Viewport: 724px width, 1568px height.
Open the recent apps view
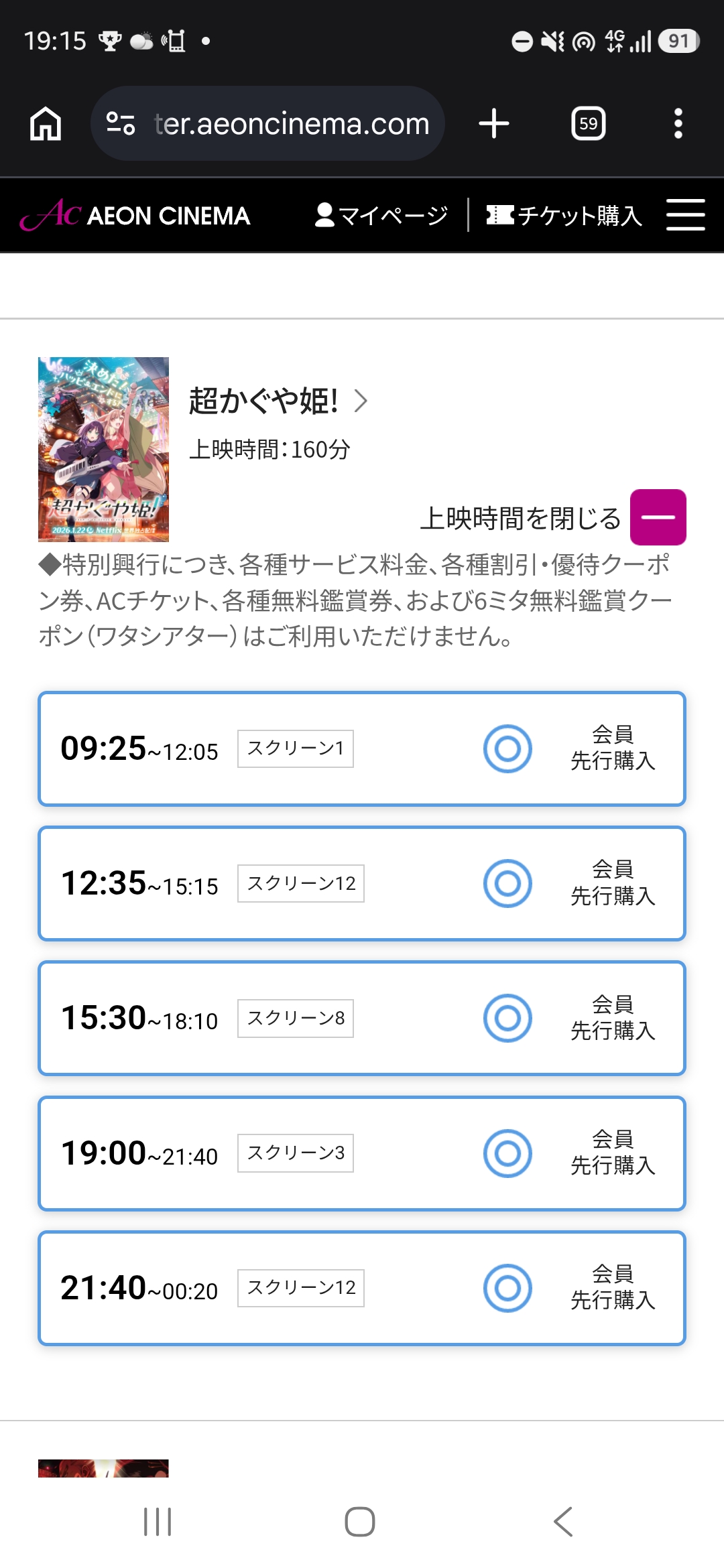(x=158, y=1522)
